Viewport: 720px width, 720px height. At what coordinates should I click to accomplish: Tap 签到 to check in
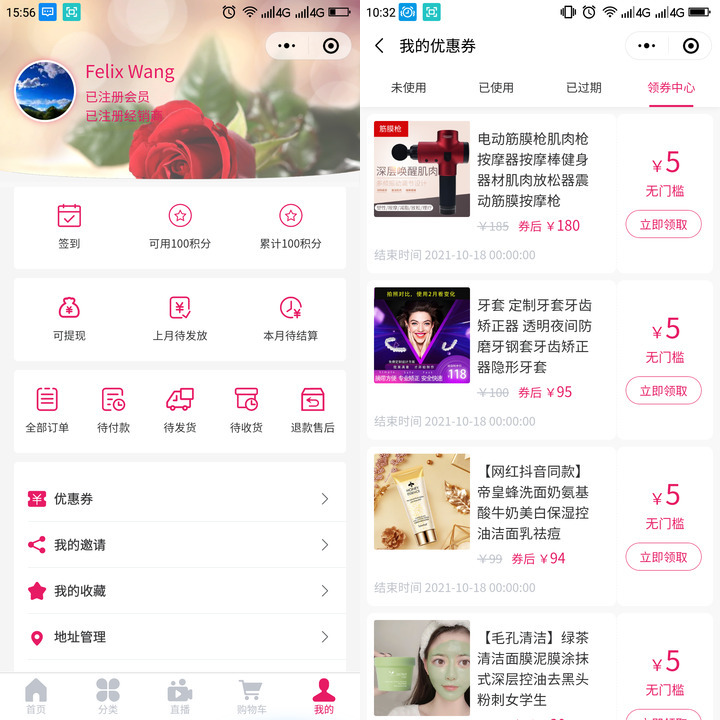pos(69,226)
